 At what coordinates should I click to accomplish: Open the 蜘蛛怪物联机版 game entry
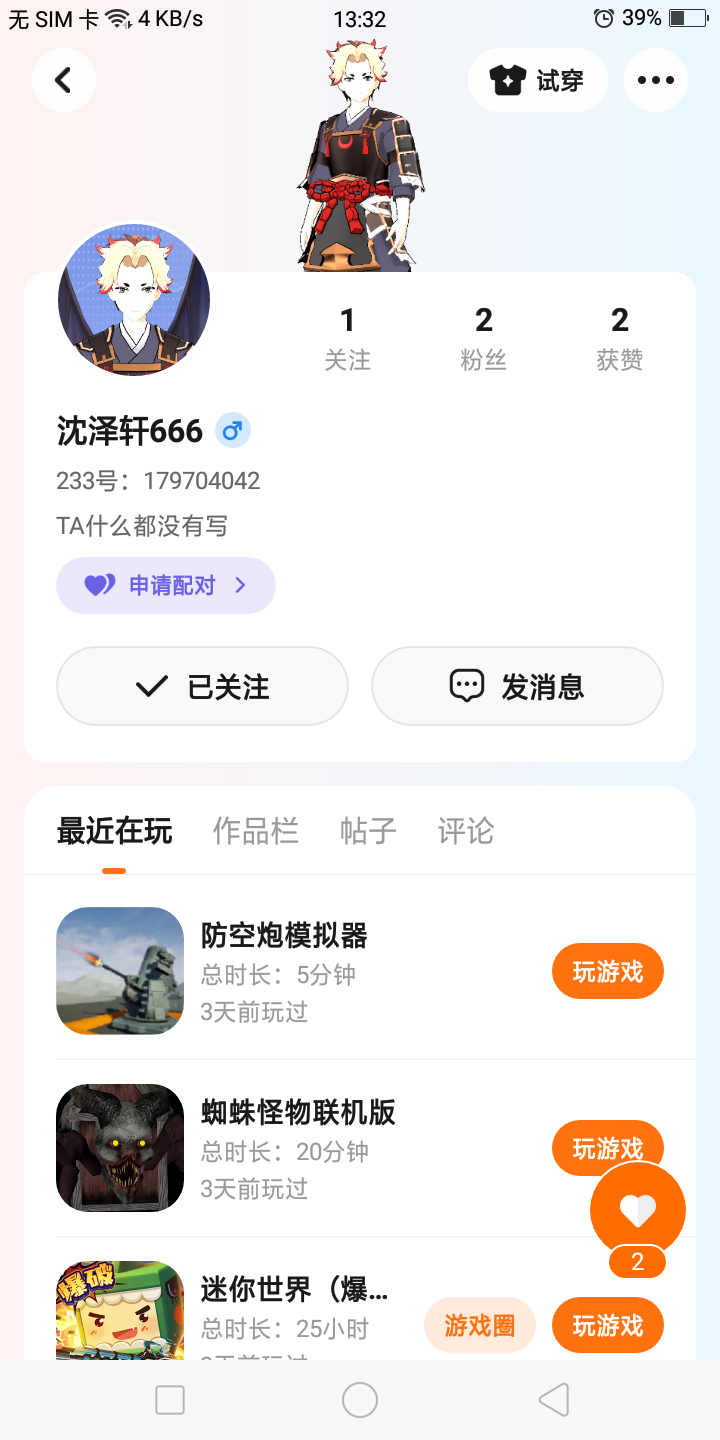pyautogui.click(x=298, y=1112)
